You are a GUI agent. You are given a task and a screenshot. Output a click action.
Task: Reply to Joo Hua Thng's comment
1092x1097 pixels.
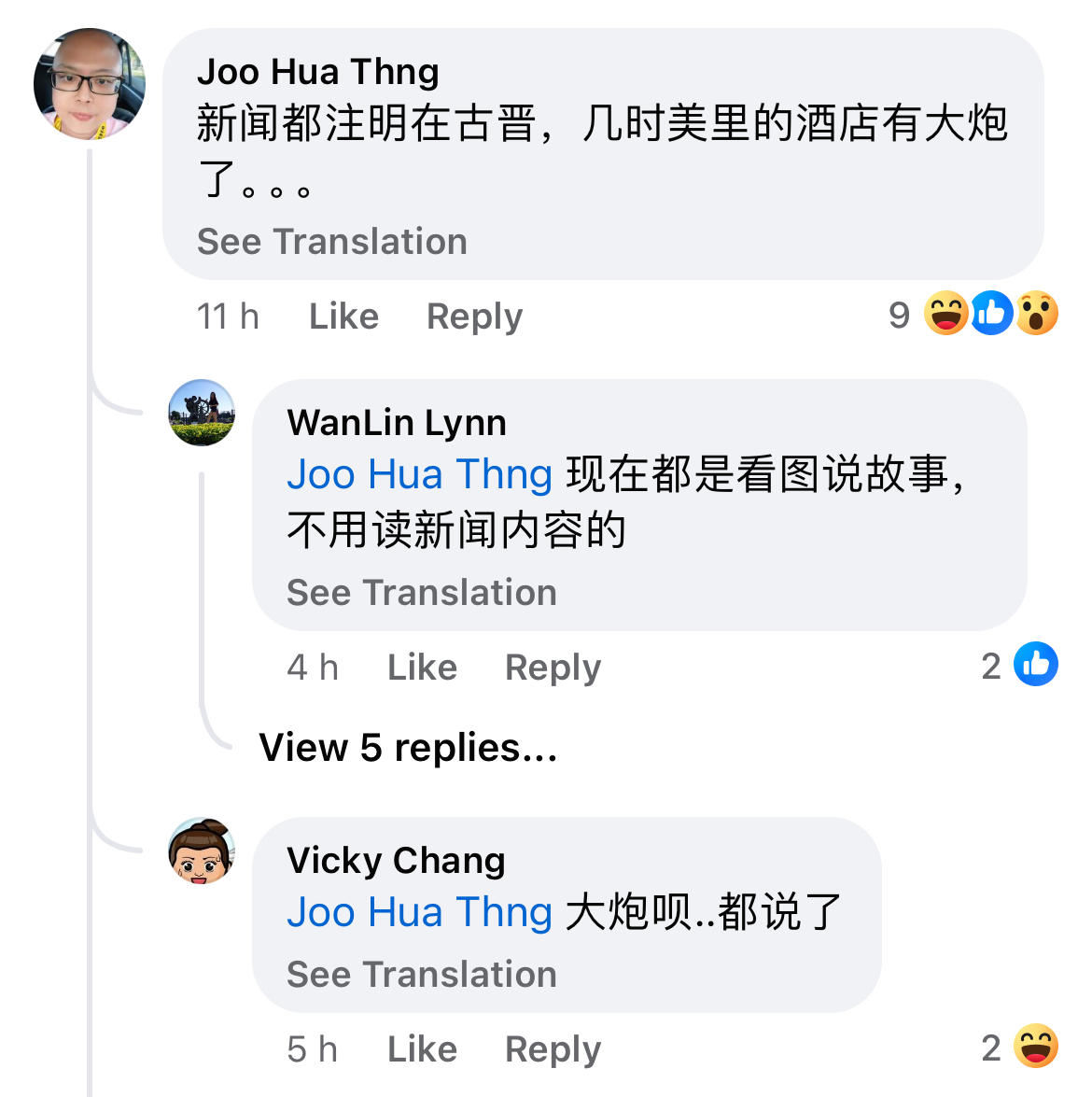coord(474,316)
